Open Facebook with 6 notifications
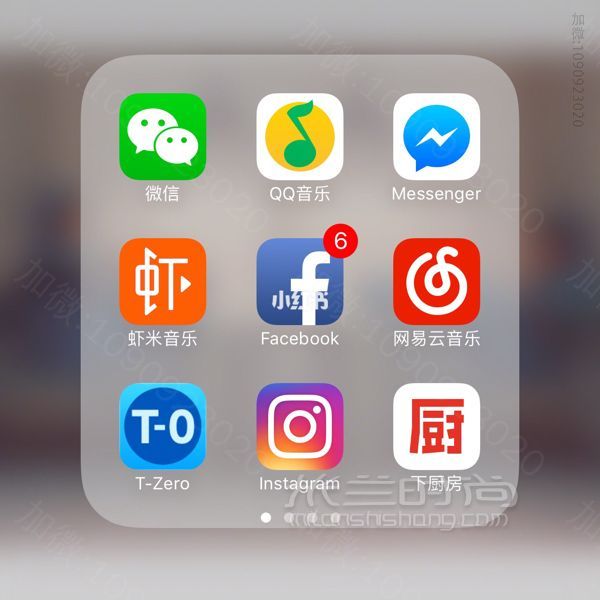The width and height of the screenshot is (600, 600). click(299, 282)
